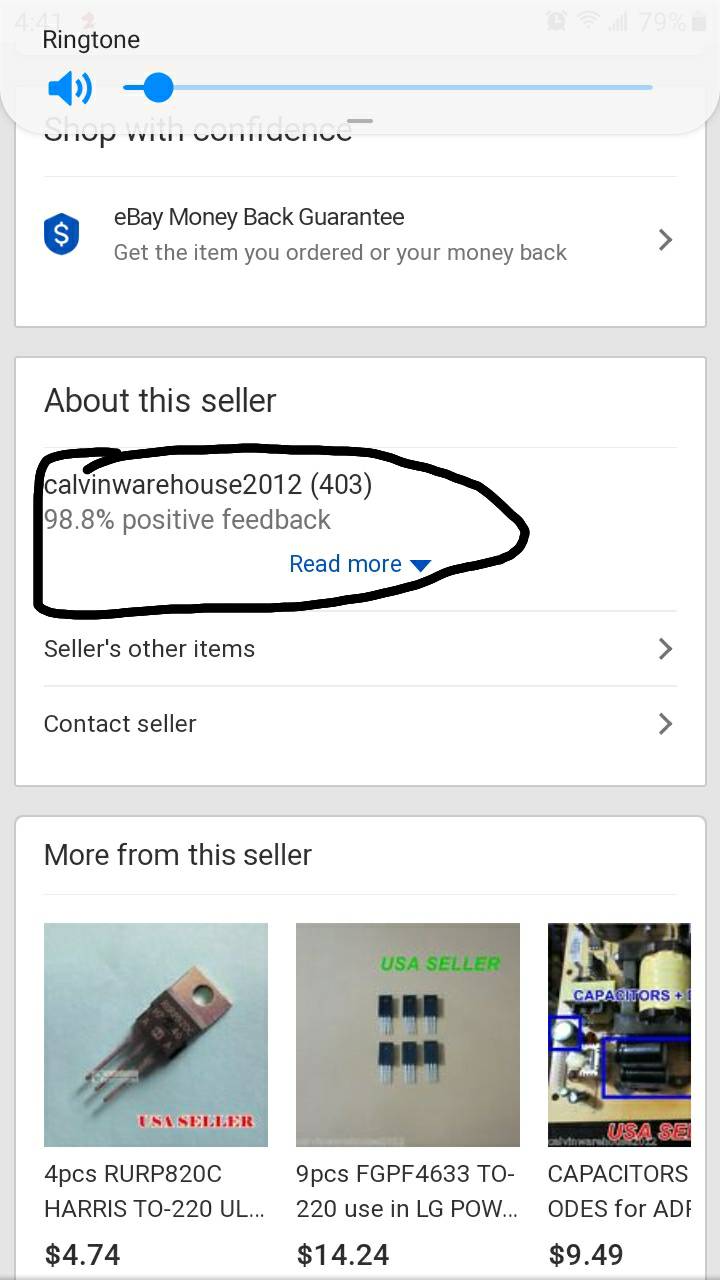The width and height of the screenshot is (720, 1280).
Task: Open Contact seller
Action: pyautogui.click(x=360, y=724)
